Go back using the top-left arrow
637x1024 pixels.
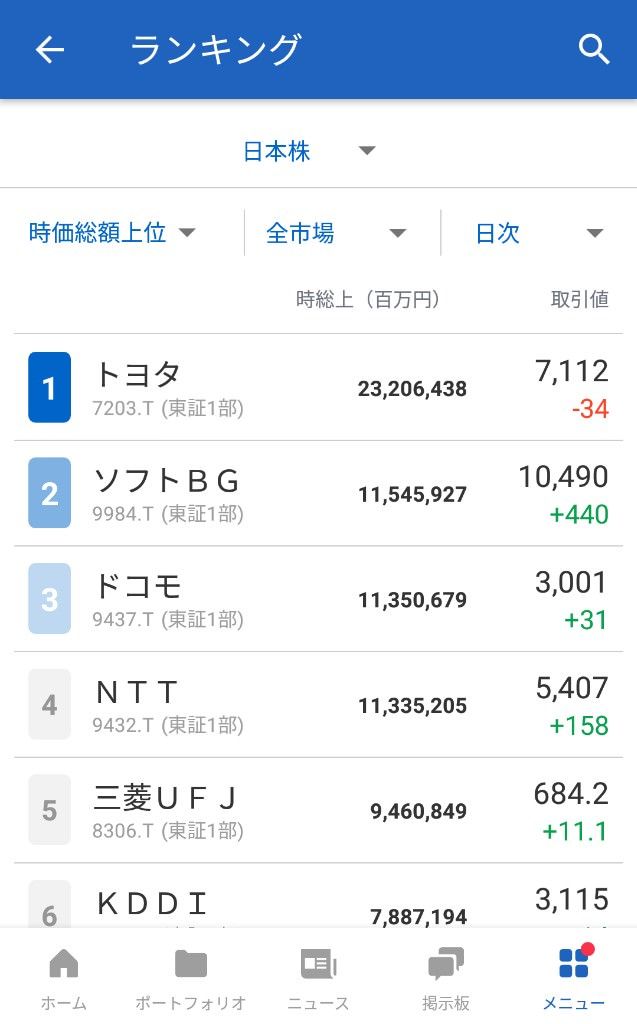coord(50,50)
